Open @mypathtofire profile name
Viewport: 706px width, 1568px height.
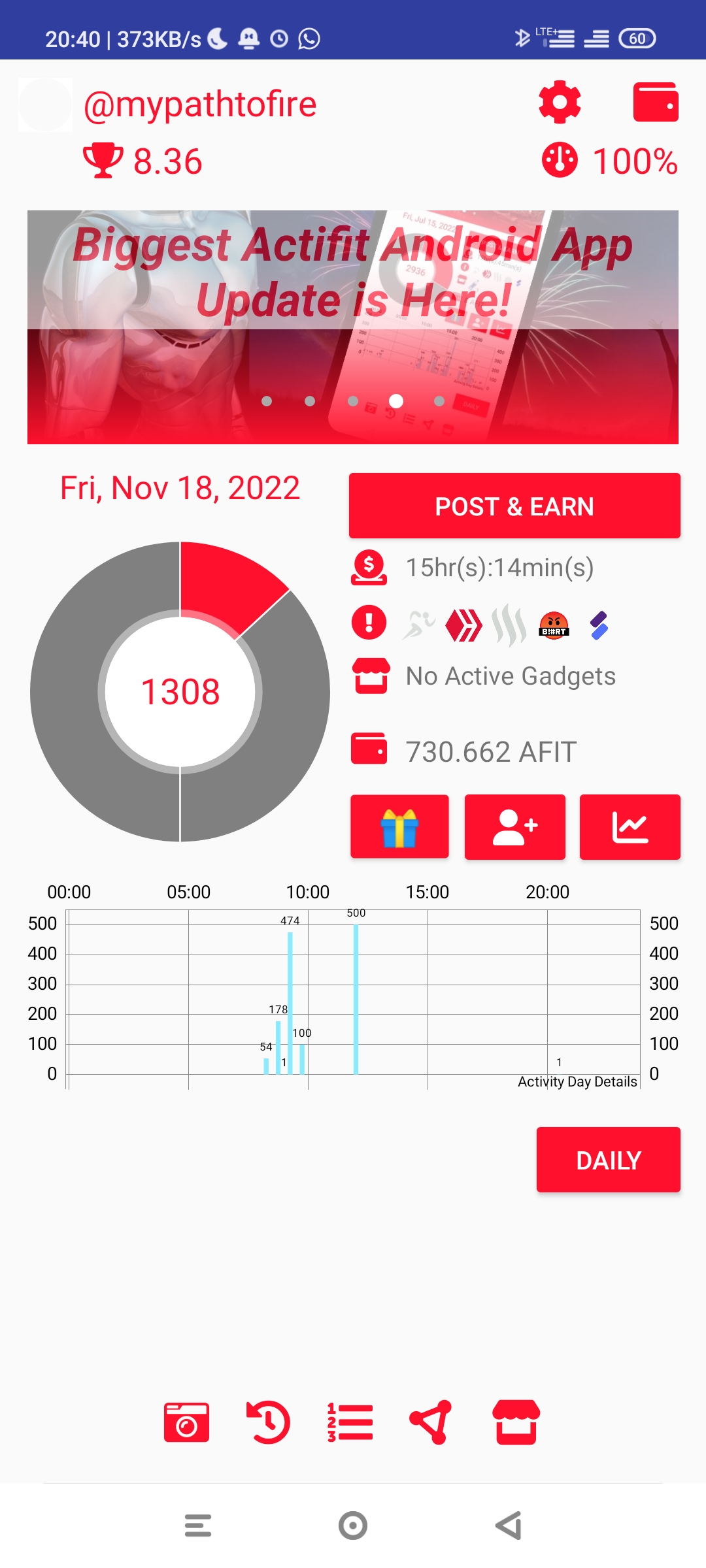200,104
